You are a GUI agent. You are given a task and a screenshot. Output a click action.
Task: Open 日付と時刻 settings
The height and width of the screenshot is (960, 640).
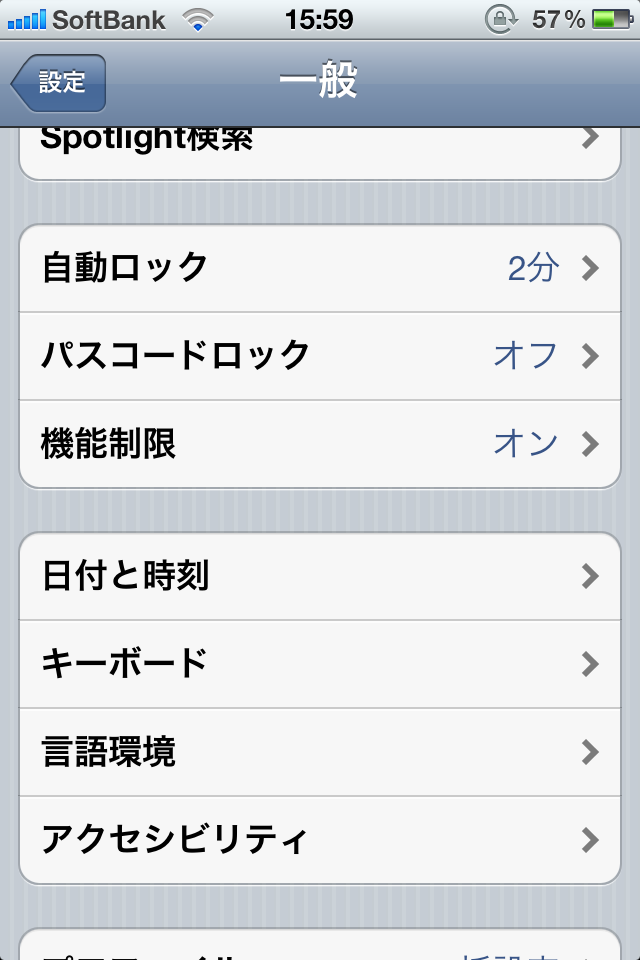coord(320,576)
